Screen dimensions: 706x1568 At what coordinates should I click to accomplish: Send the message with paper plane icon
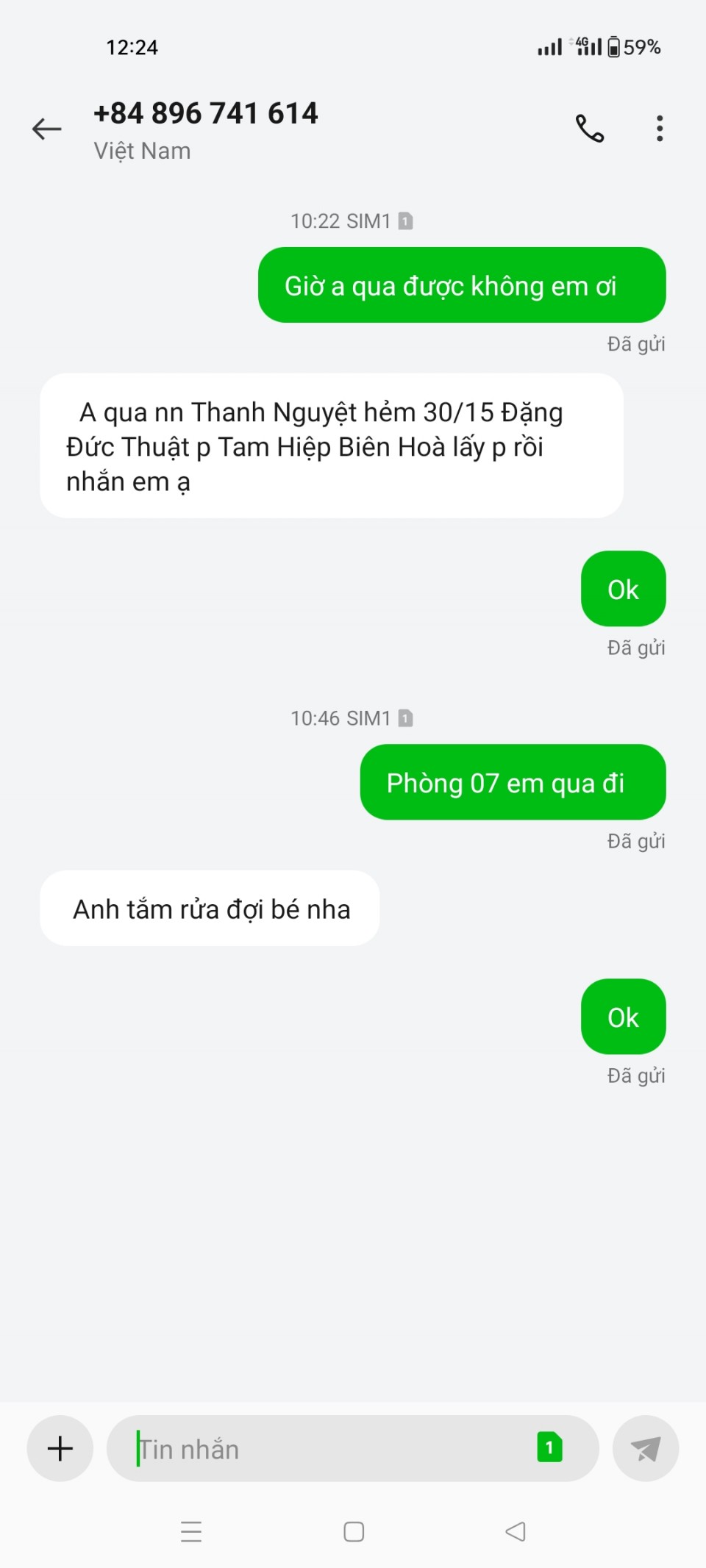click(x=645, y=1448)
